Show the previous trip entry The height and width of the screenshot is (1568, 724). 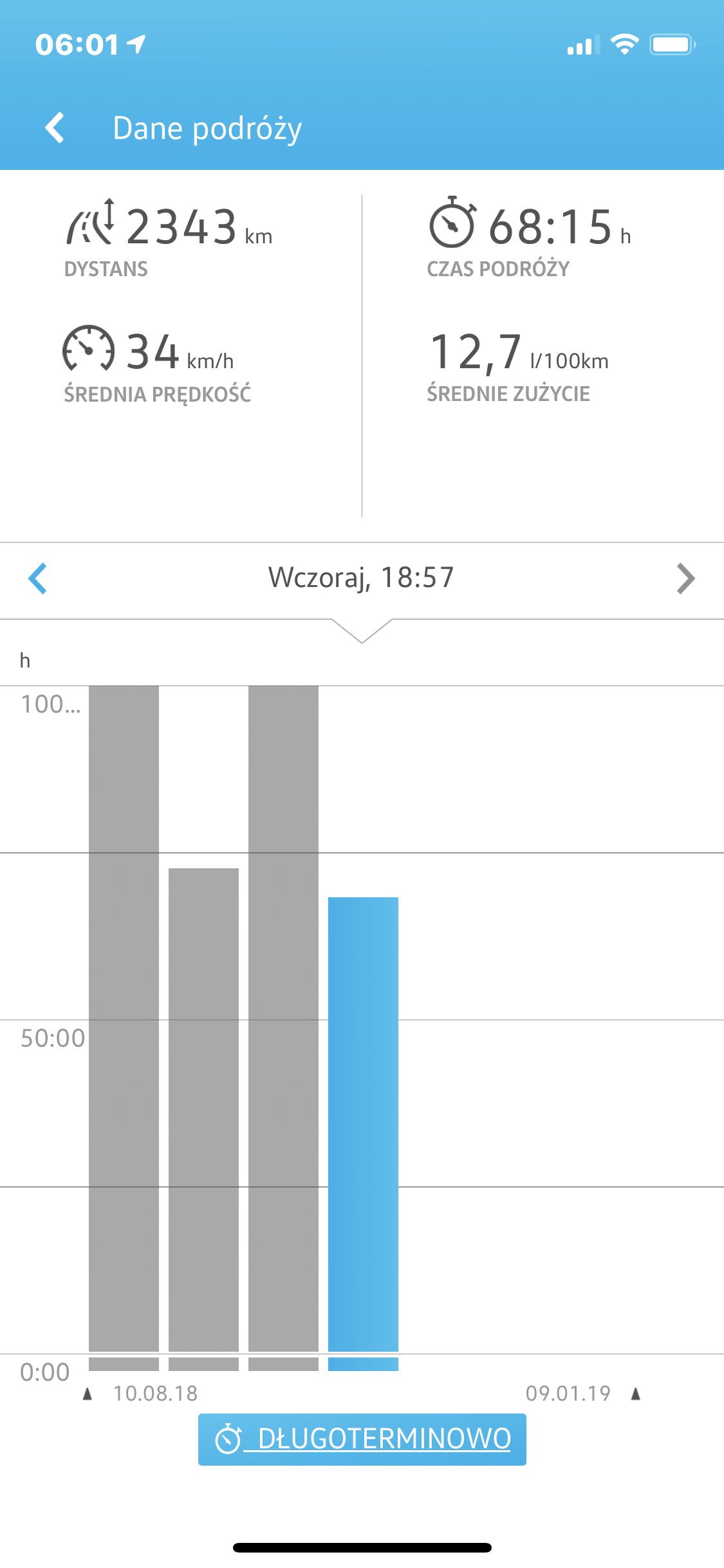pos(38,578)
